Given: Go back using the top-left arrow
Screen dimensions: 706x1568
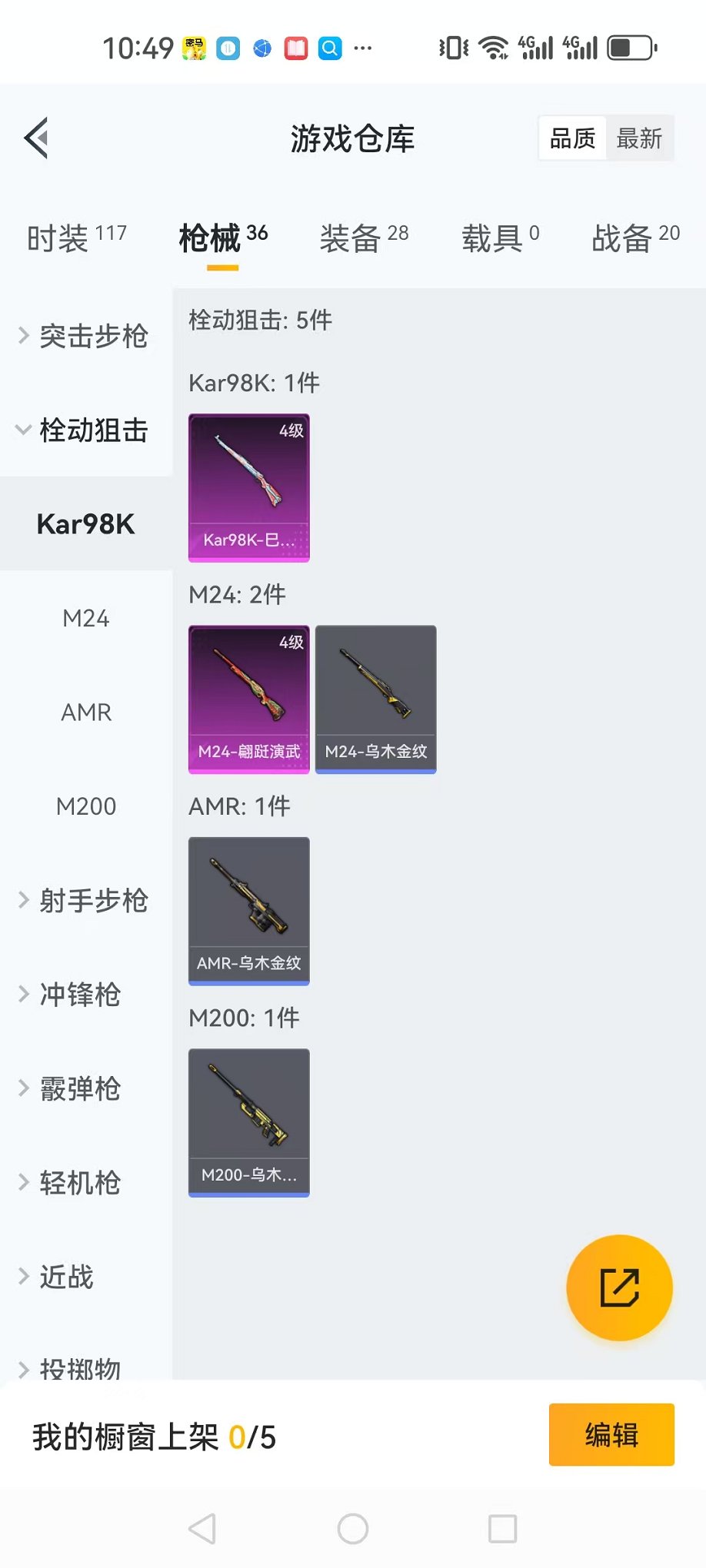Looking at the screenshot, I should pyautogui.click(x=37, y=138).
